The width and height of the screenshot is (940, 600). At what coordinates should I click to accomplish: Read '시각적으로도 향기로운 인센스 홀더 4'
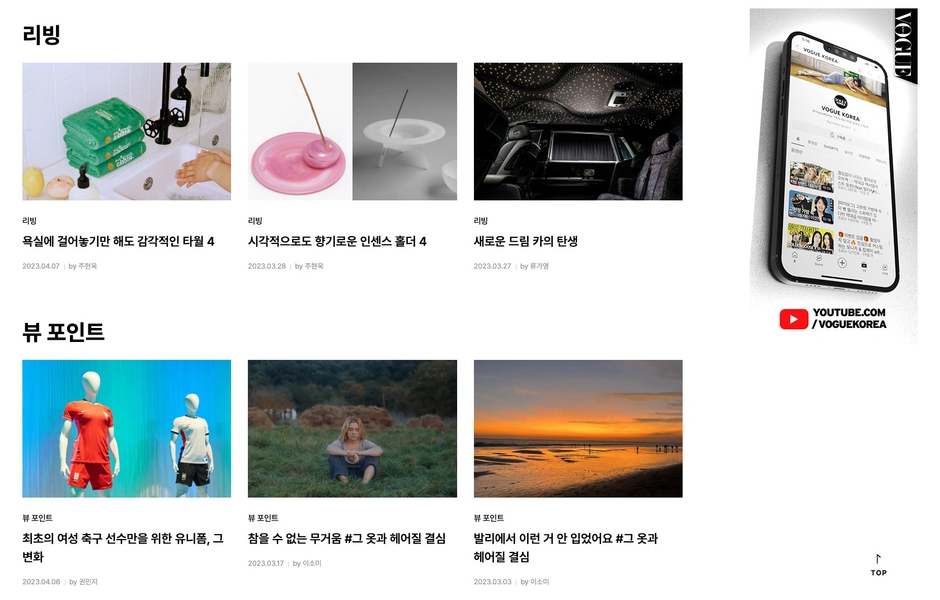pos(337,241)
